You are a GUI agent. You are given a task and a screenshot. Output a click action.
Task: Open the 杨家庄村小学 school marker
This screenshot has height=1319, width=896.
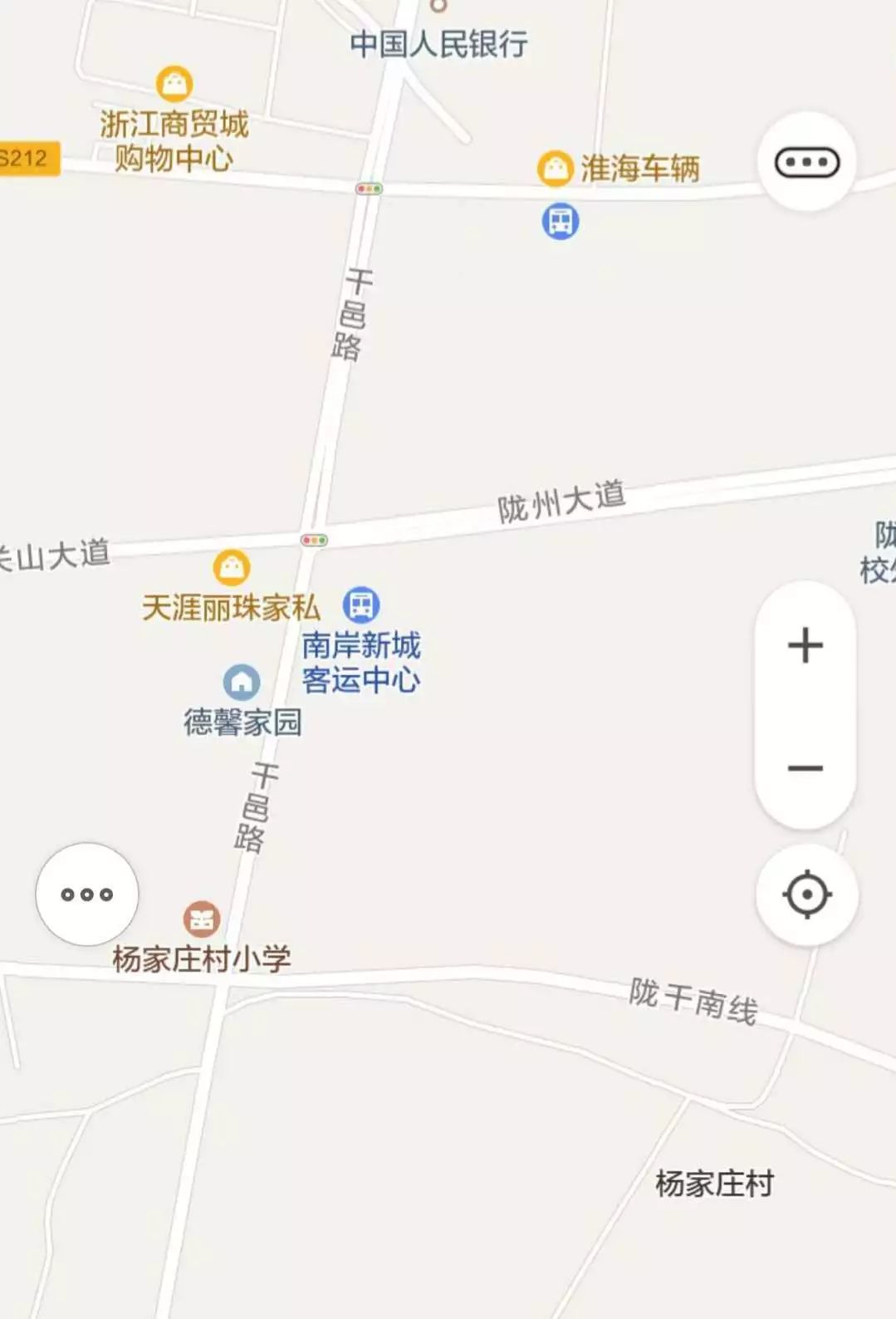click(x=201, y=919)
